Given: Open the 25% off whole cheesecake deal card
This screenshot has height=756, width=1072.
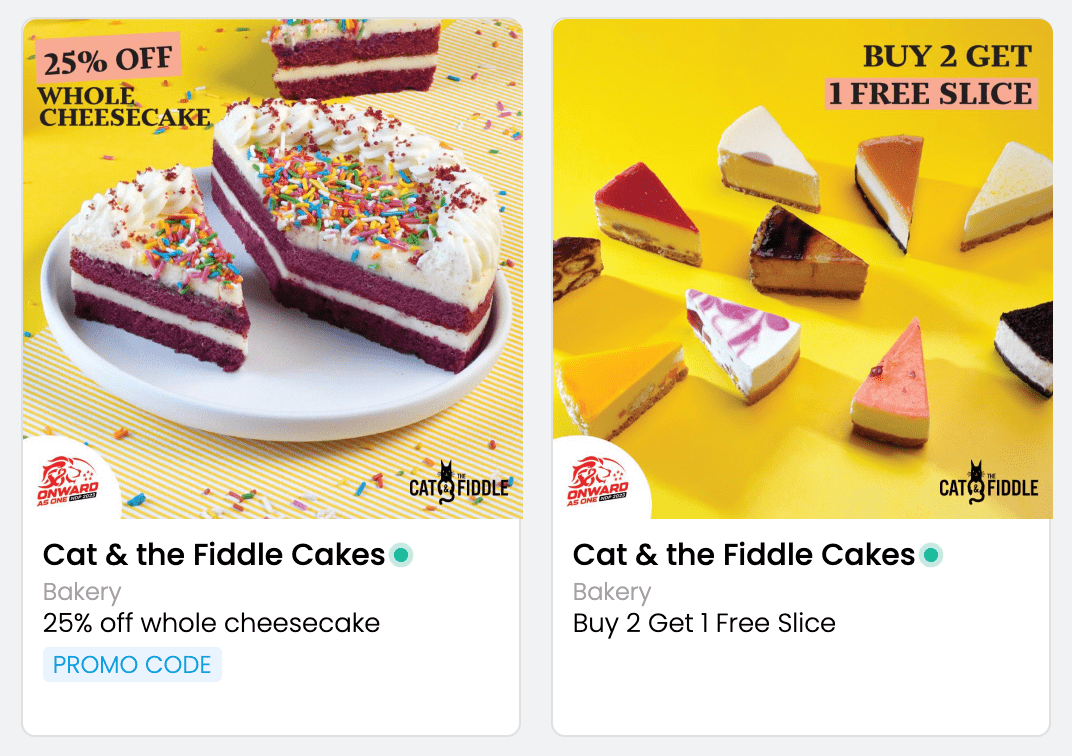Looking at the screenshot, I should point(272,300).
